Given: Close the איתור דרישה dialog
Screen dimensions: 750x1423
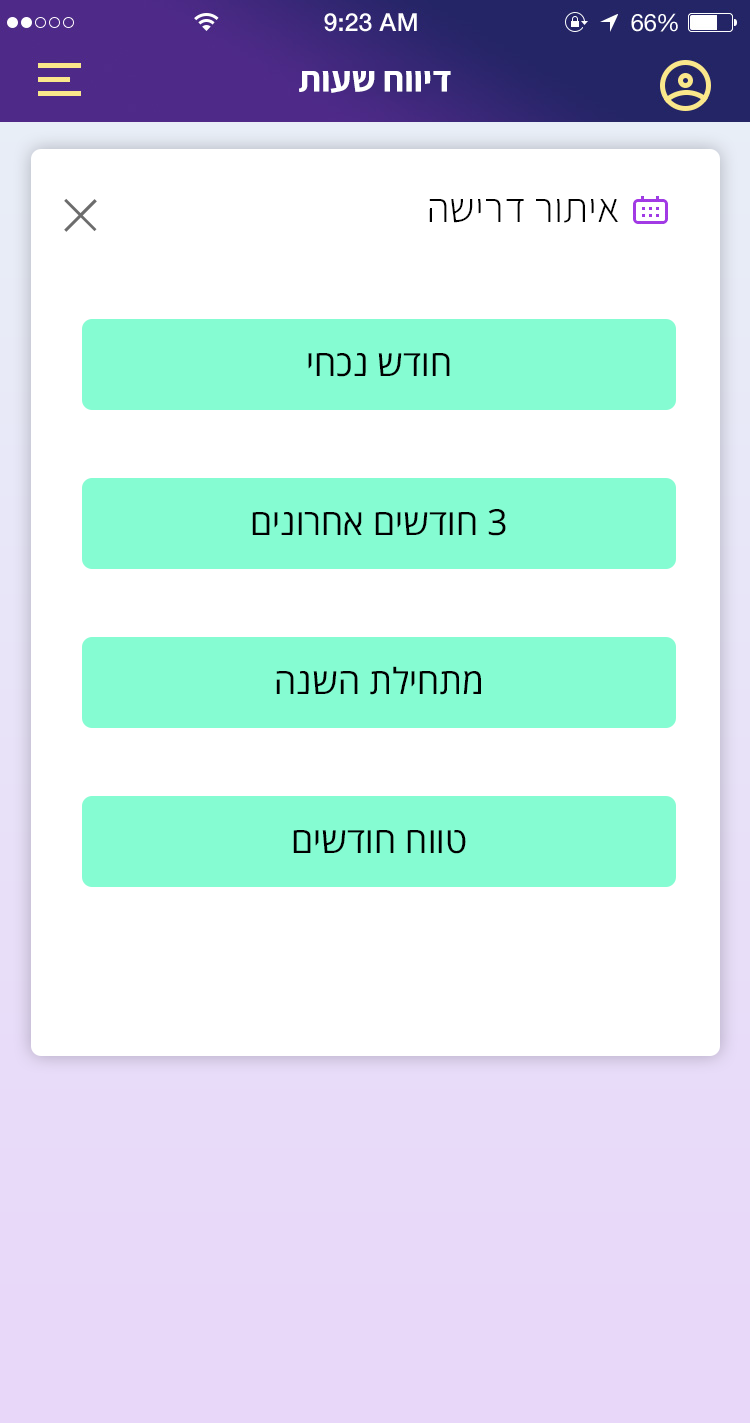Looking at the screenshot, I should pos(80,215).
